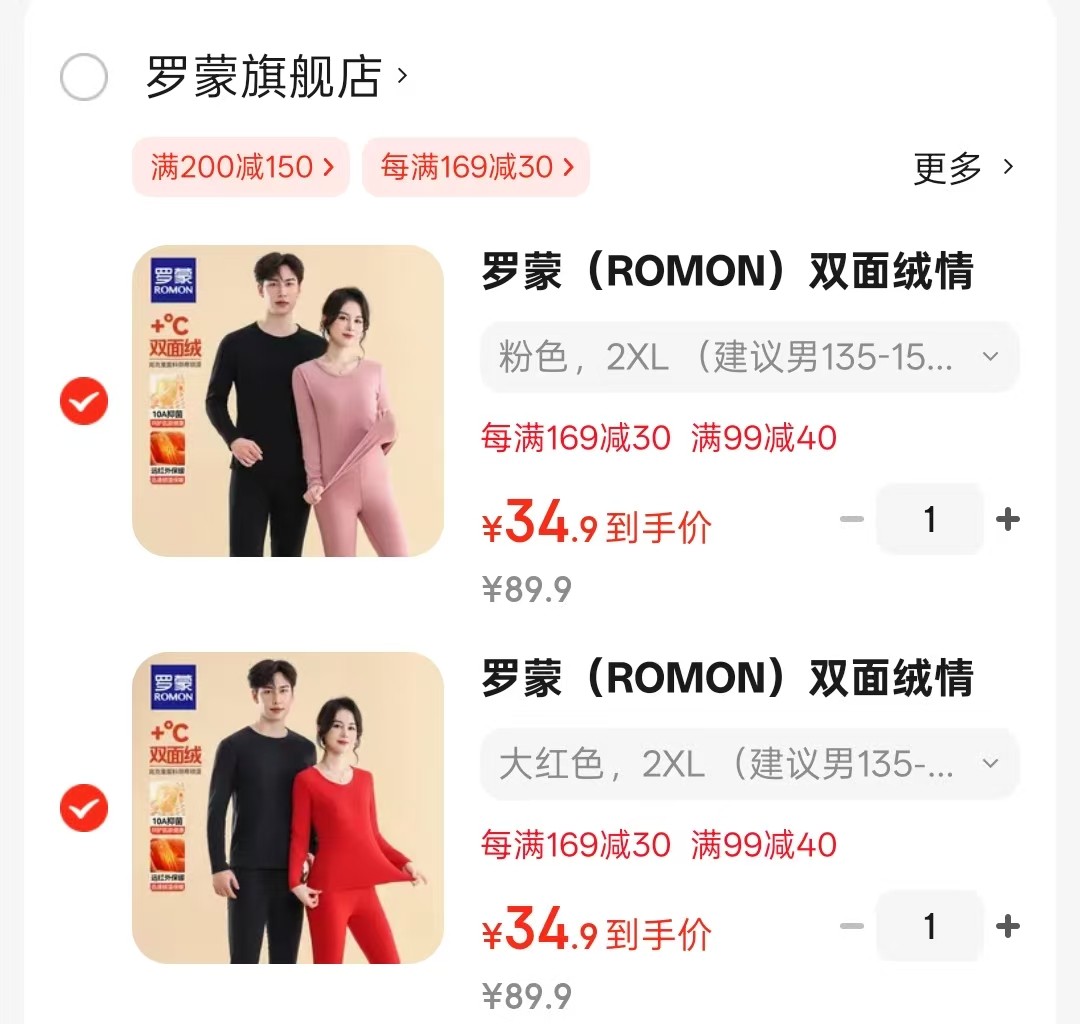Increase quantity of the 粉色 item
The width and height of the screenshot is (1080, 1024).
(x=1008, y=519)
